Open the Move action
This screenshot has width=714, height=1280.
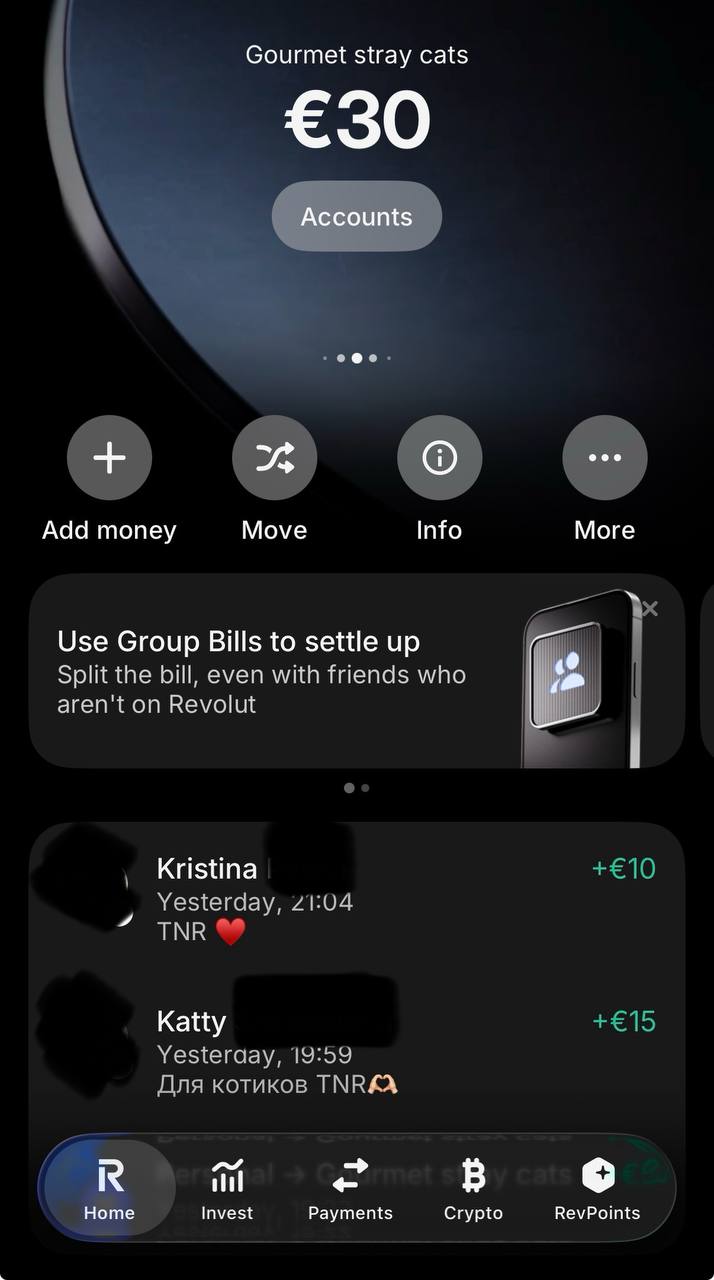click(274, 458)
